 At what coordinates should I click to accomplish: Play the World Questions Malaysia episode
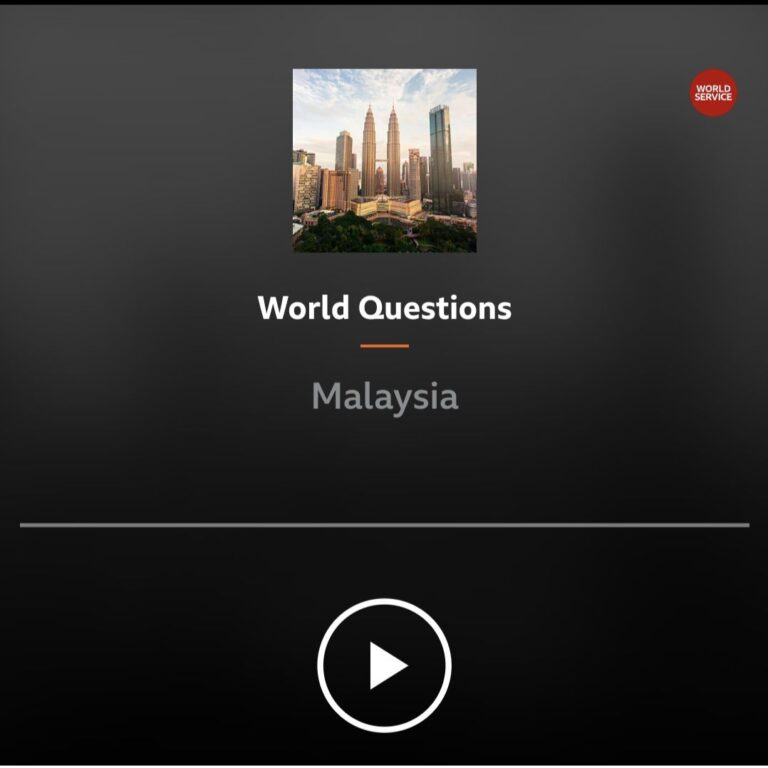tap(384, 665)
